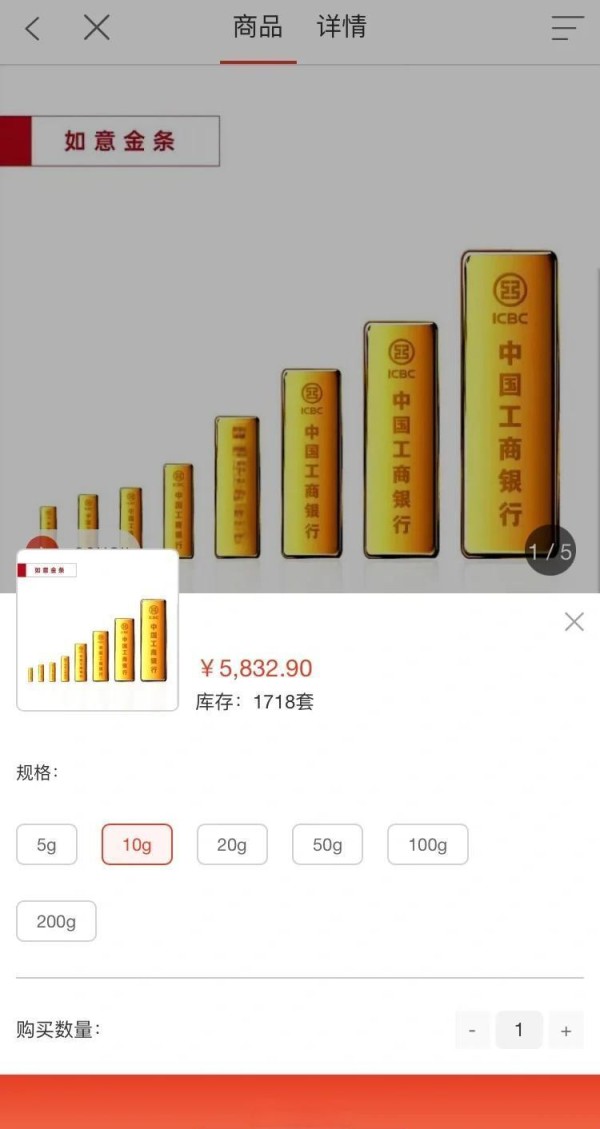Dismiss the specification popup
Viewport: 600px width, 1129px height.
point(574,622)
